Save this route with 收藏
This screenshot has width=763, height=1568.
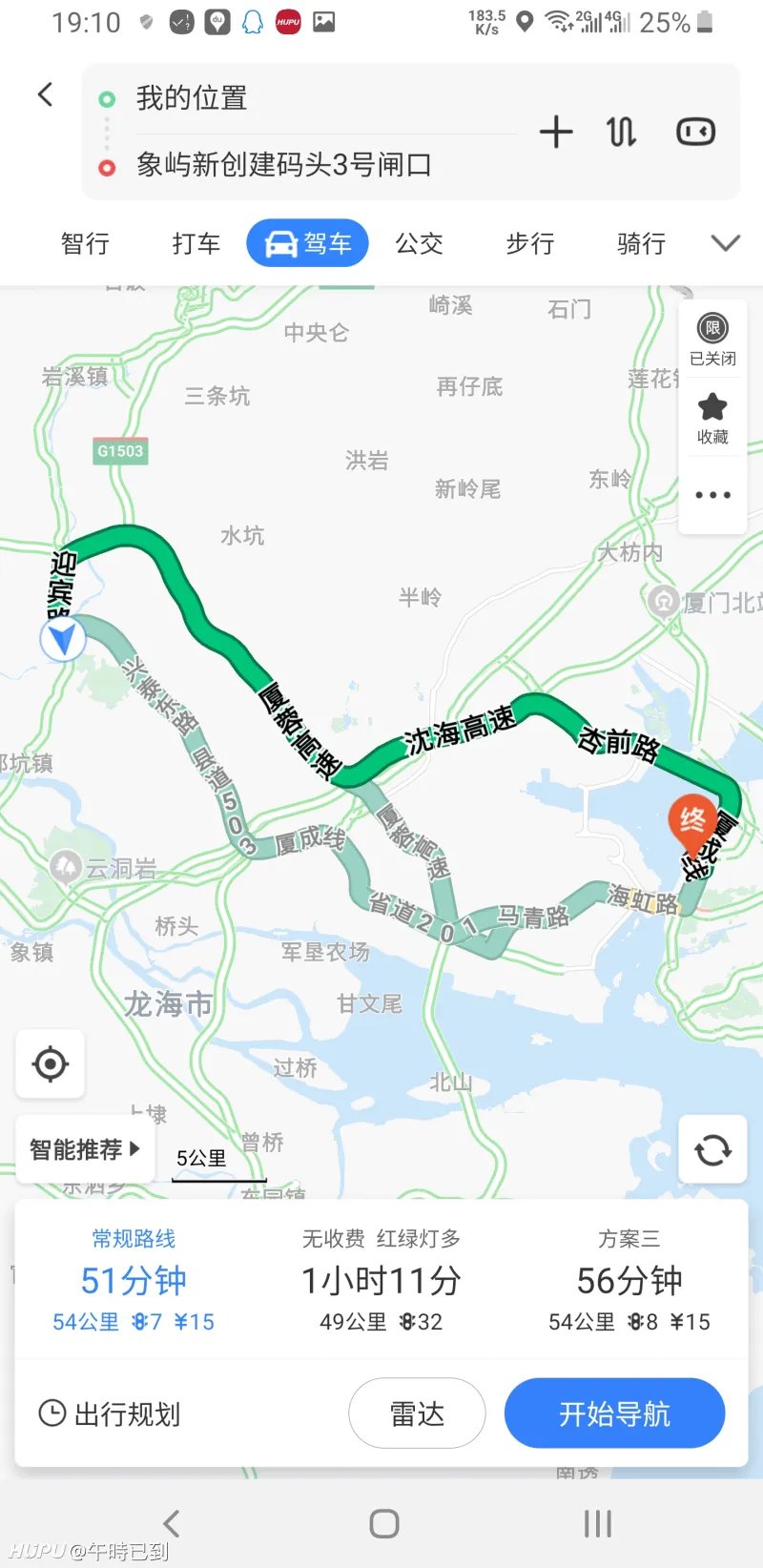click(x=712, y=418)
